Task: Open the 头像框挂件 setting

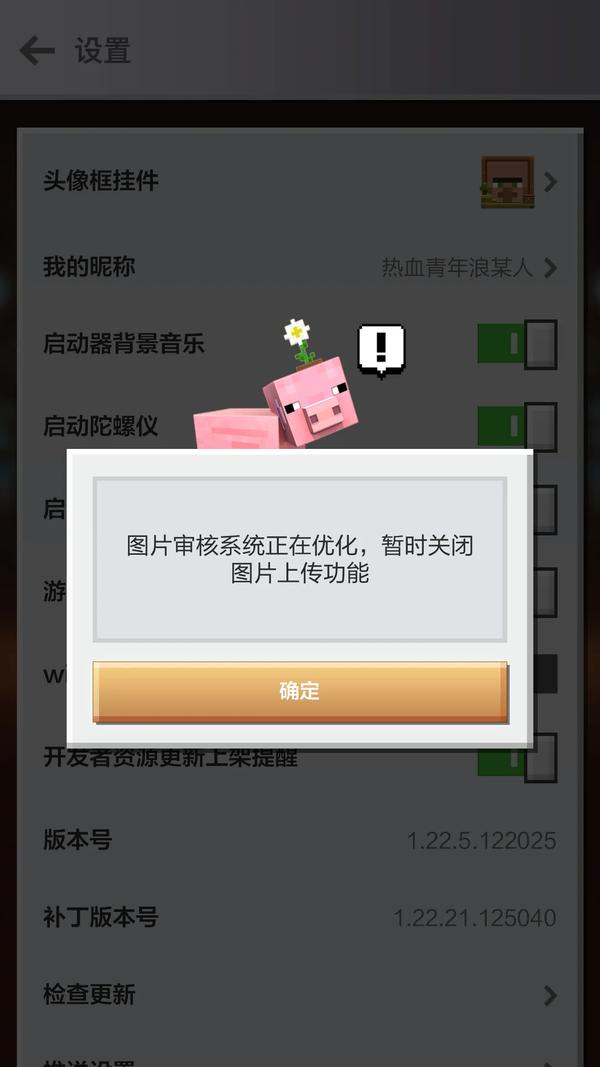Action: [x=300, y=181]
